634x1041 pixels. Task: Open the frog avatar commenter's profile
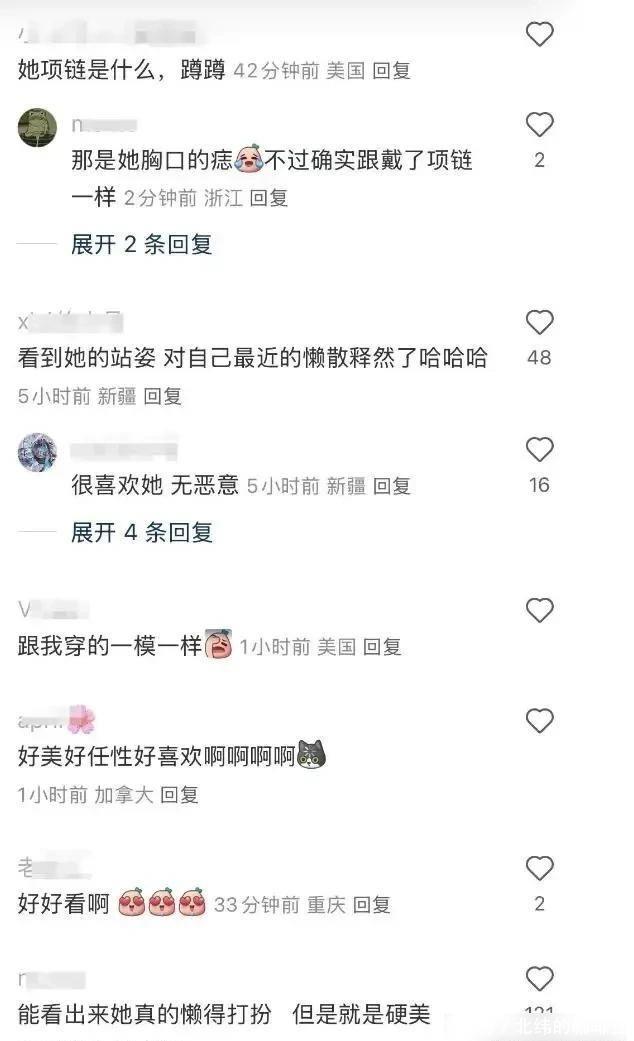pyautogui.click(x=37, y=128)
